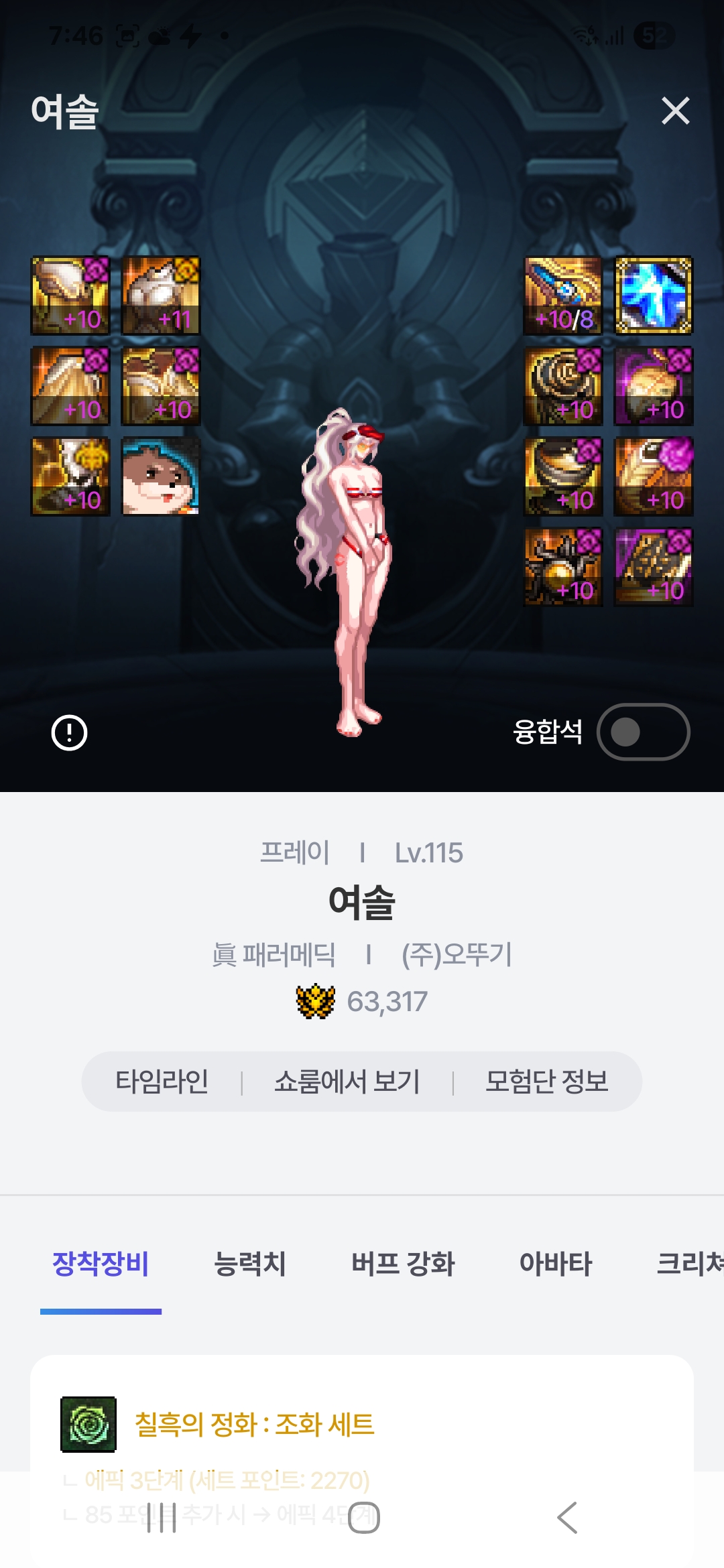724x1568 pixels.
Task: Open 타임라인
Action: click(162, 1082)
